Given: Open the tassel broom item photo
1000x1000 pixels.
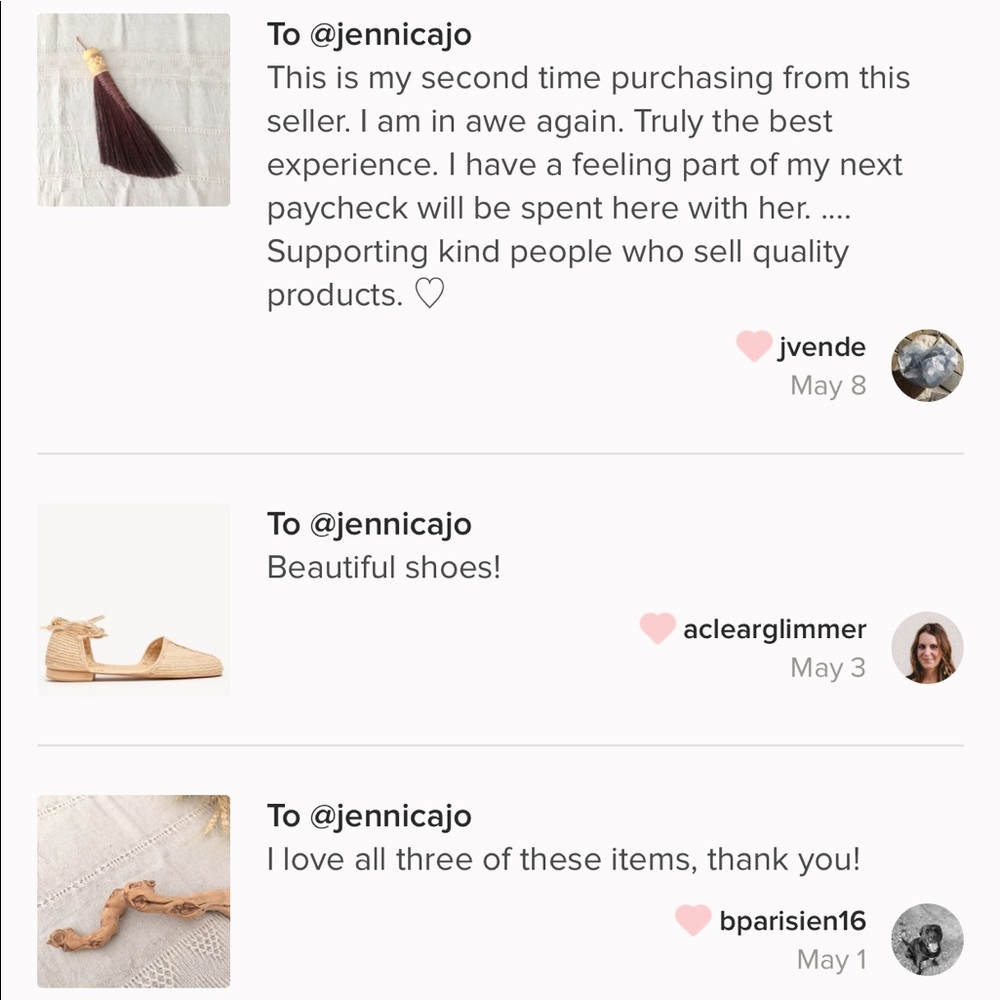Looking at the screenshot, I should click(134, 110).
